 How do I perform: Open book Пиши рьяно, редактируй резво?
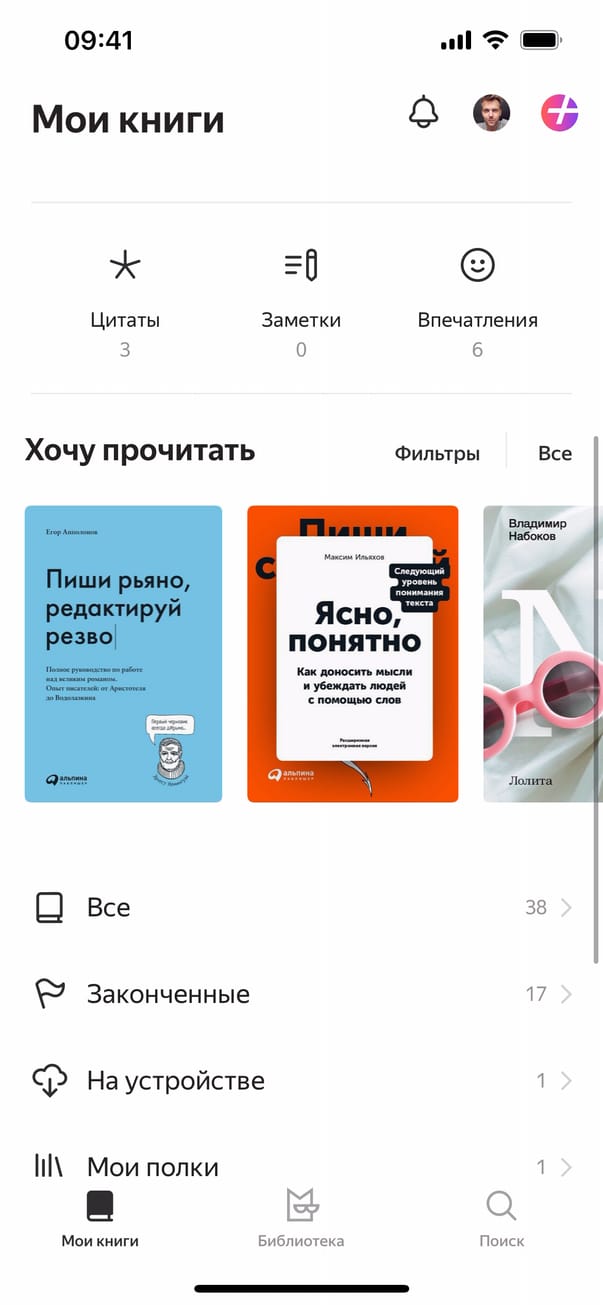123,653
